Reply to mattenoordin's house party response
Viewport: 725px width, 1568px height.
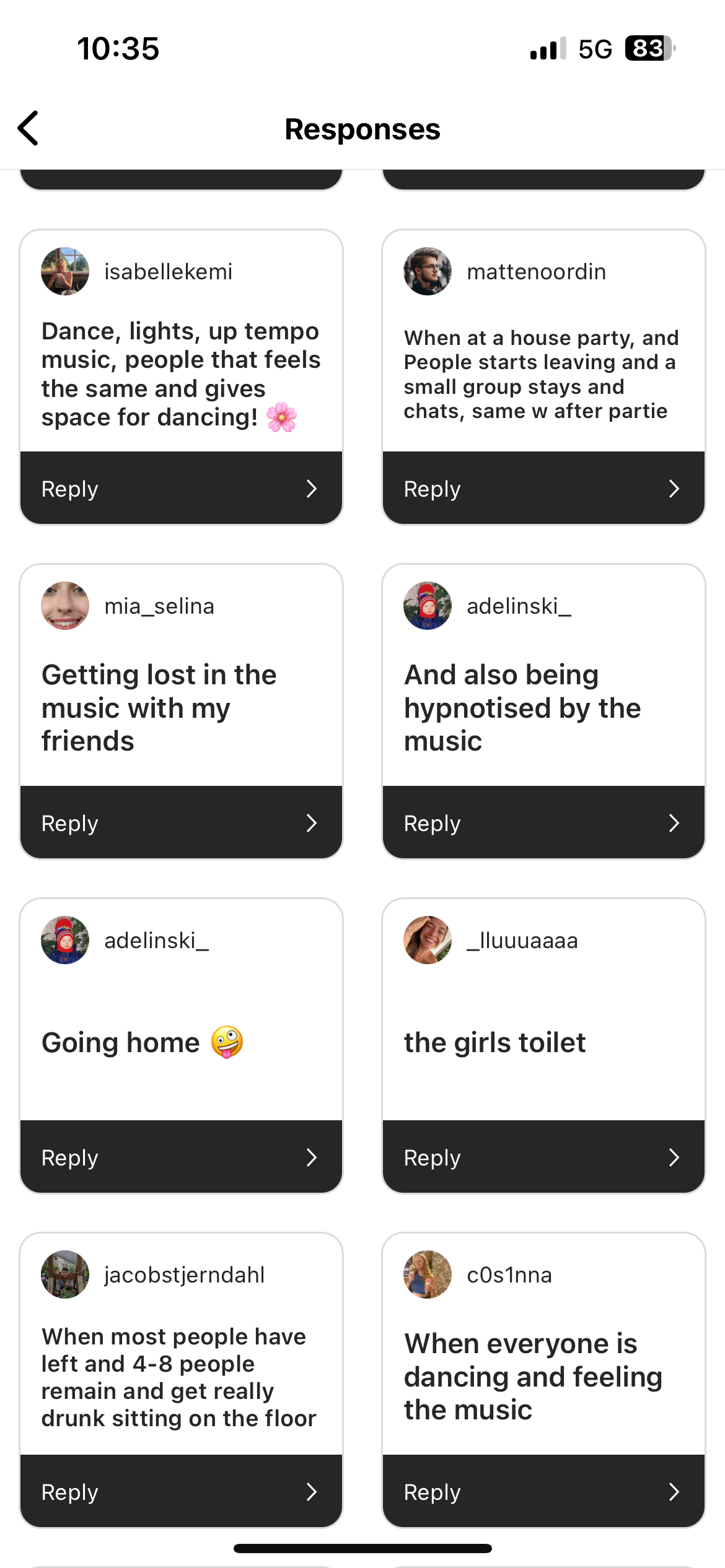point(543,489)
